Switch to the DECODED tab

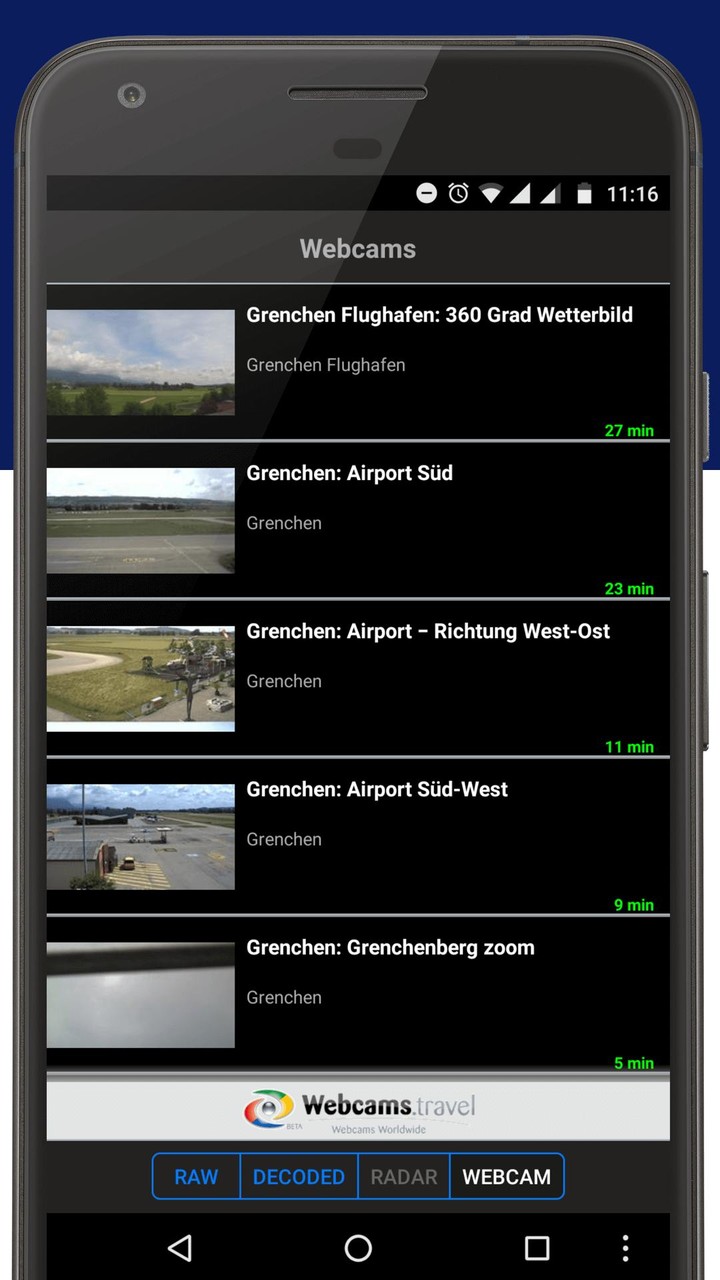tap(299, 1176)
